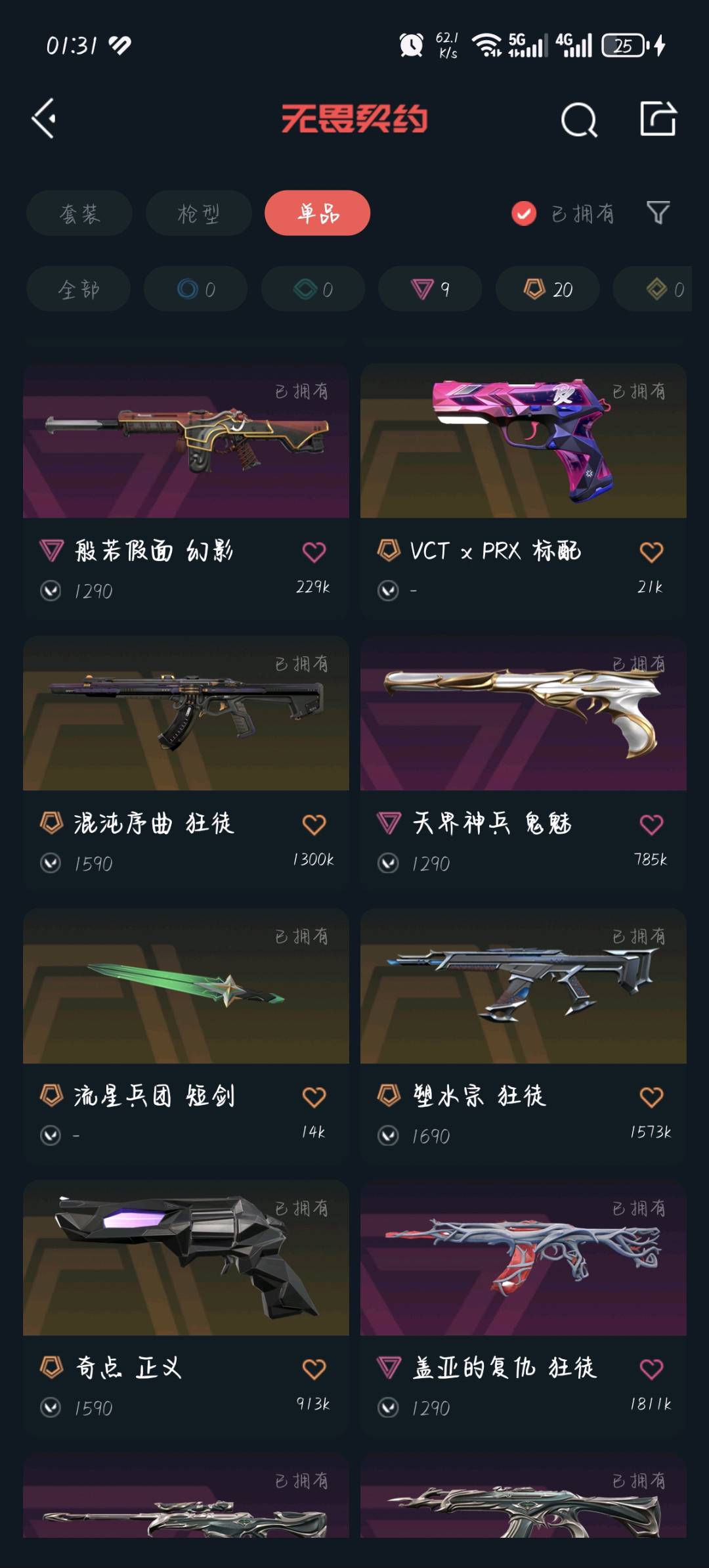Go back using the top-left arrow
709x1568 pixels.
coord(44,119)
